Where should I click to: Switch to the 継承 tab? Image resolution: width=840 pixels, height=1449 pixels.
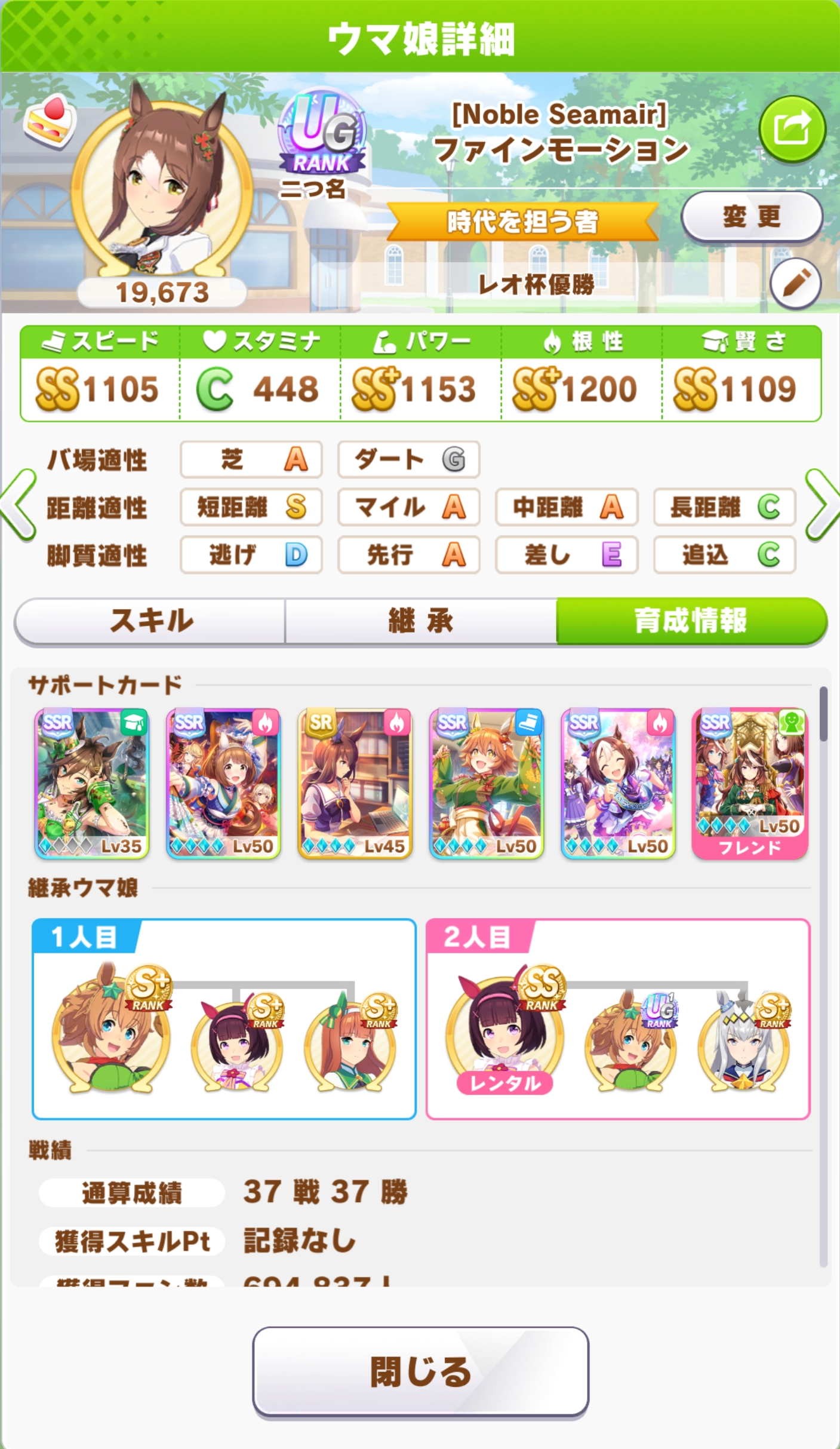click(420, 621)
